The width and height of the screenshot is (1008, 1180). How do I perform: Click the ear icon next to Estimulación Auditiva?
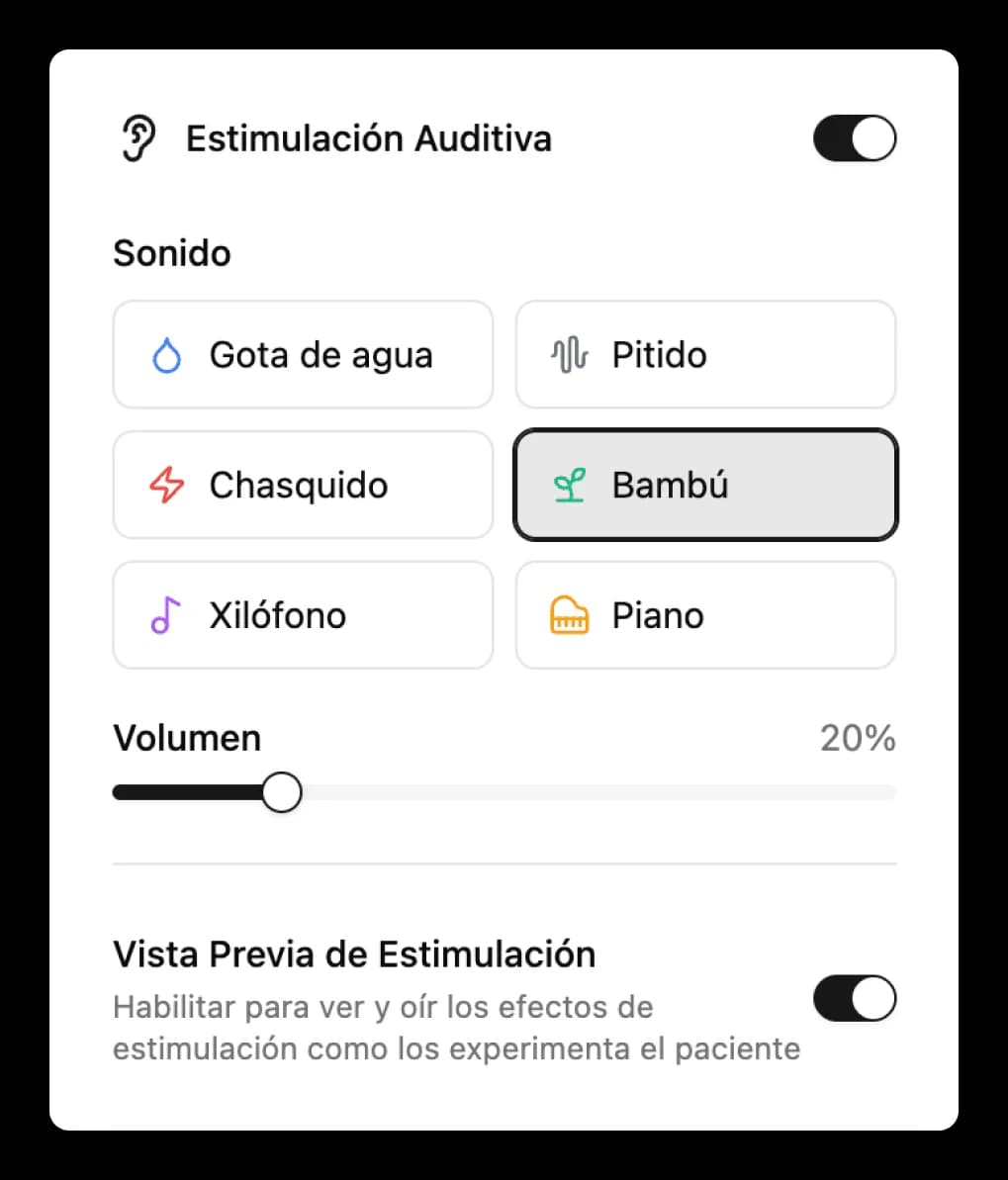point(137,137)
